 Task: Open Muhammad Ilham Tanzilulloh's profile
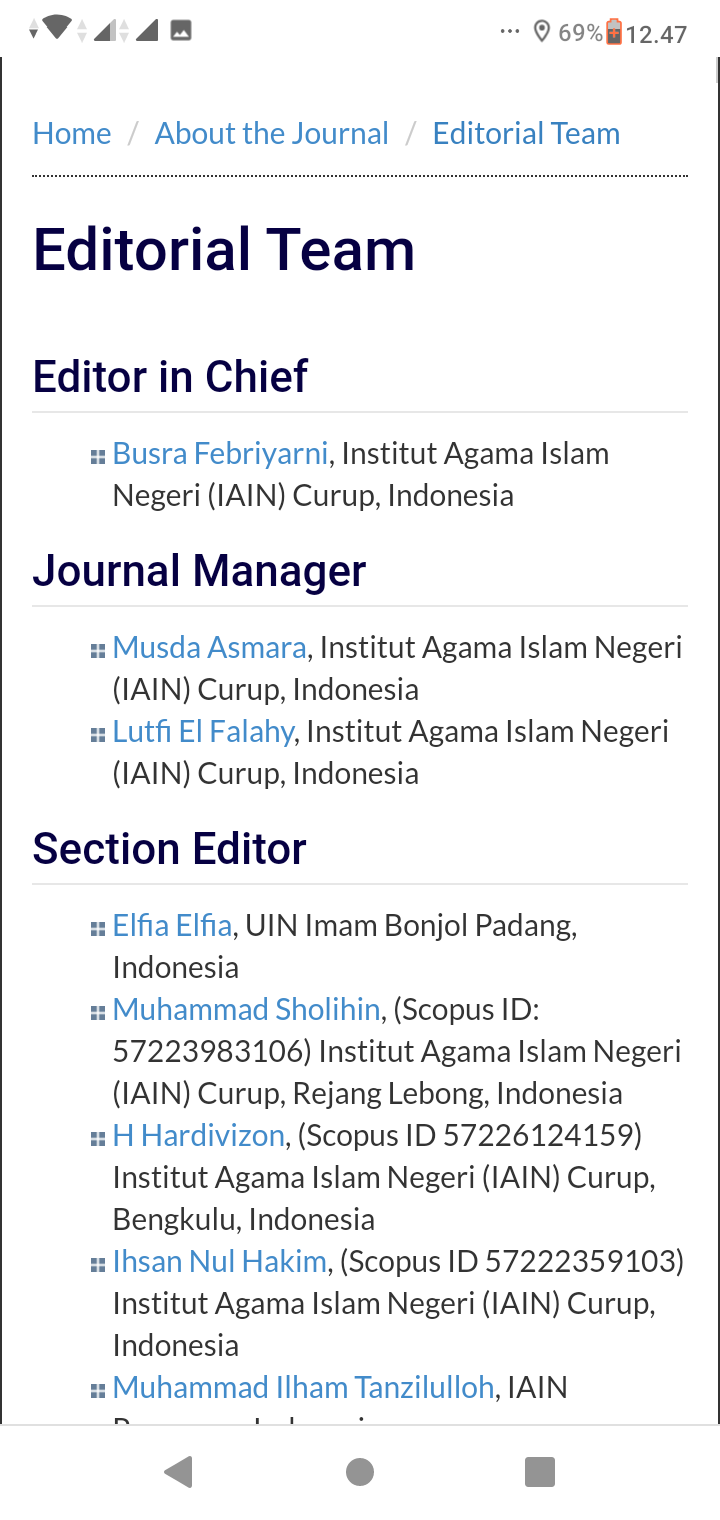coord(303,1387)
